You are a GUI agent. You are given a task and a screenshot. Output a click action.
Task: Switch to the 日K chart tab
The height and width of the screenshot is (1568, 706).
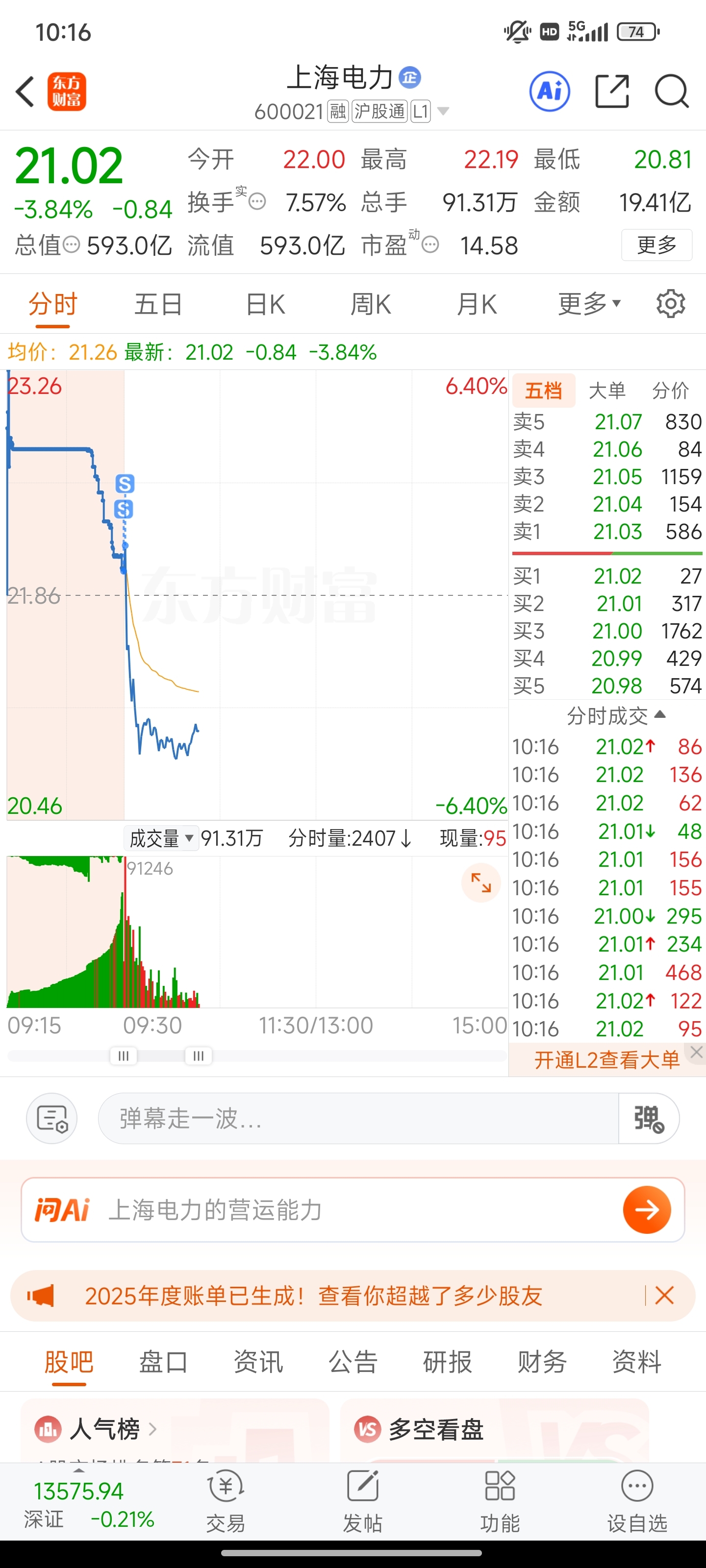266,304
